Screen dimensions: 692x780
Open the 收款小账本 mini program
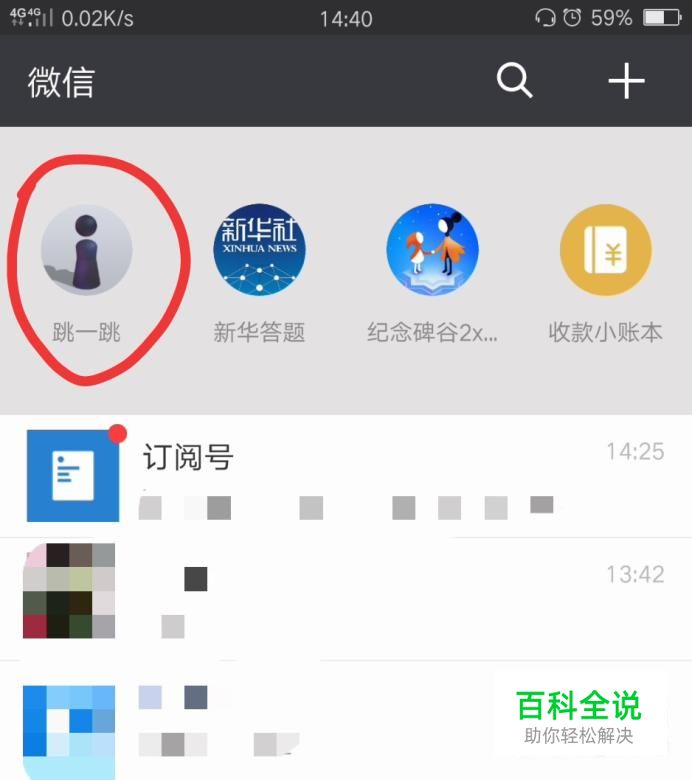tap(605, 251)
